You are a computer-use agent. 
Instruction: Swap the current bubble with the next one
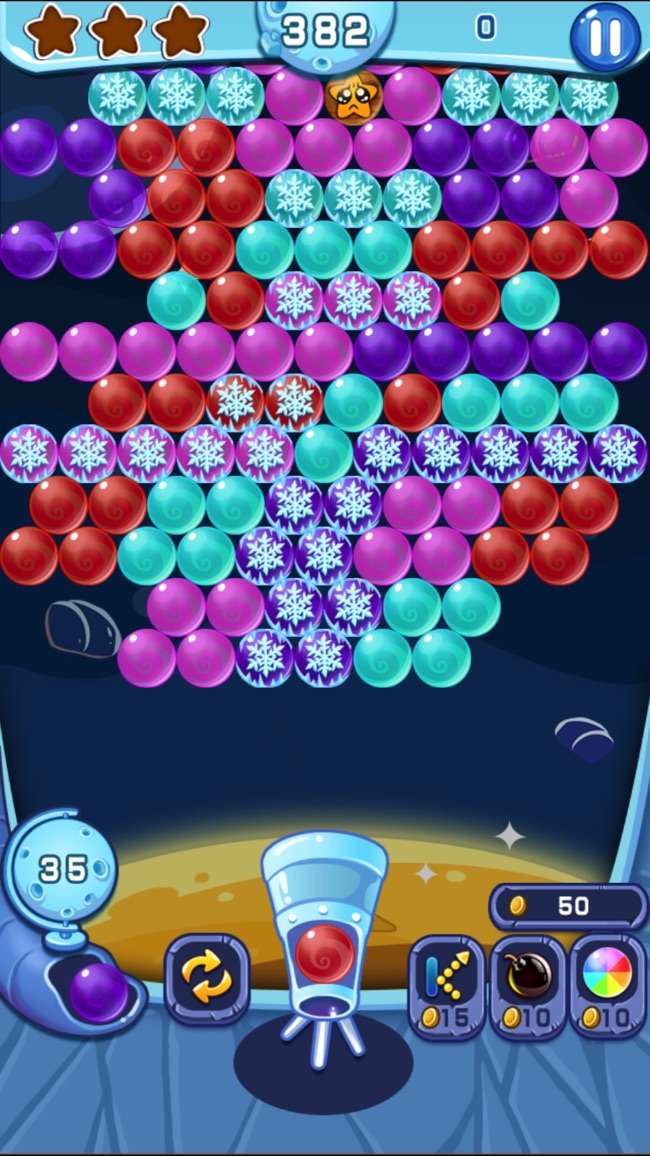click(206, 977)
